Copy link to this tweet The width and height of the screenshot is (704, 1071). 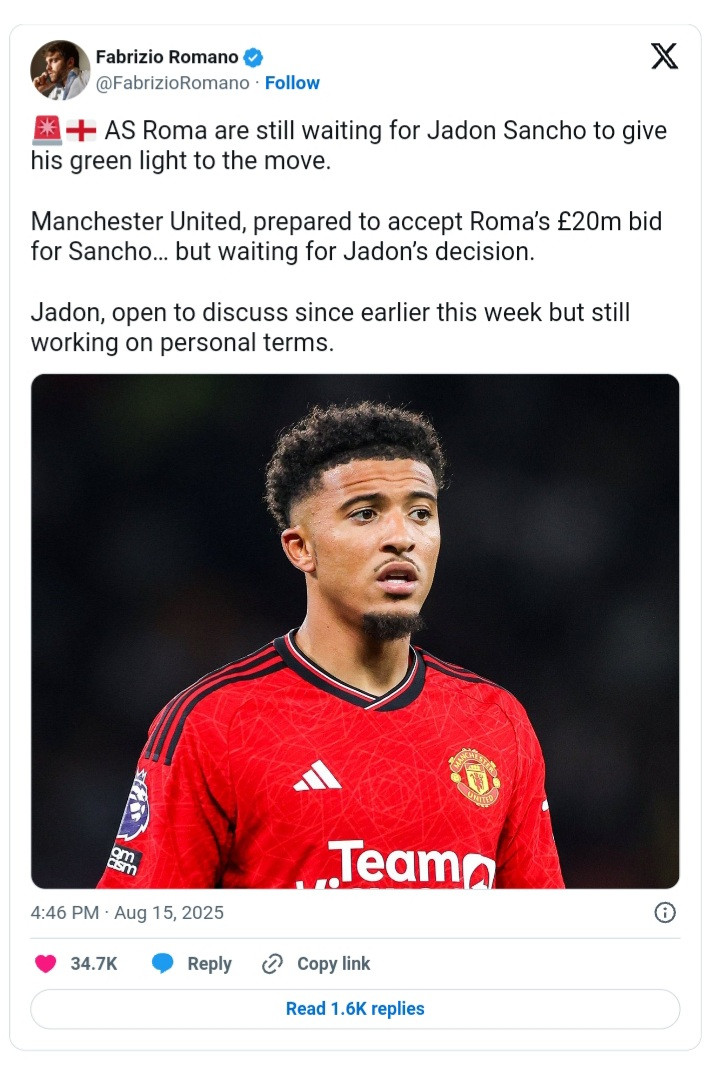316,964
